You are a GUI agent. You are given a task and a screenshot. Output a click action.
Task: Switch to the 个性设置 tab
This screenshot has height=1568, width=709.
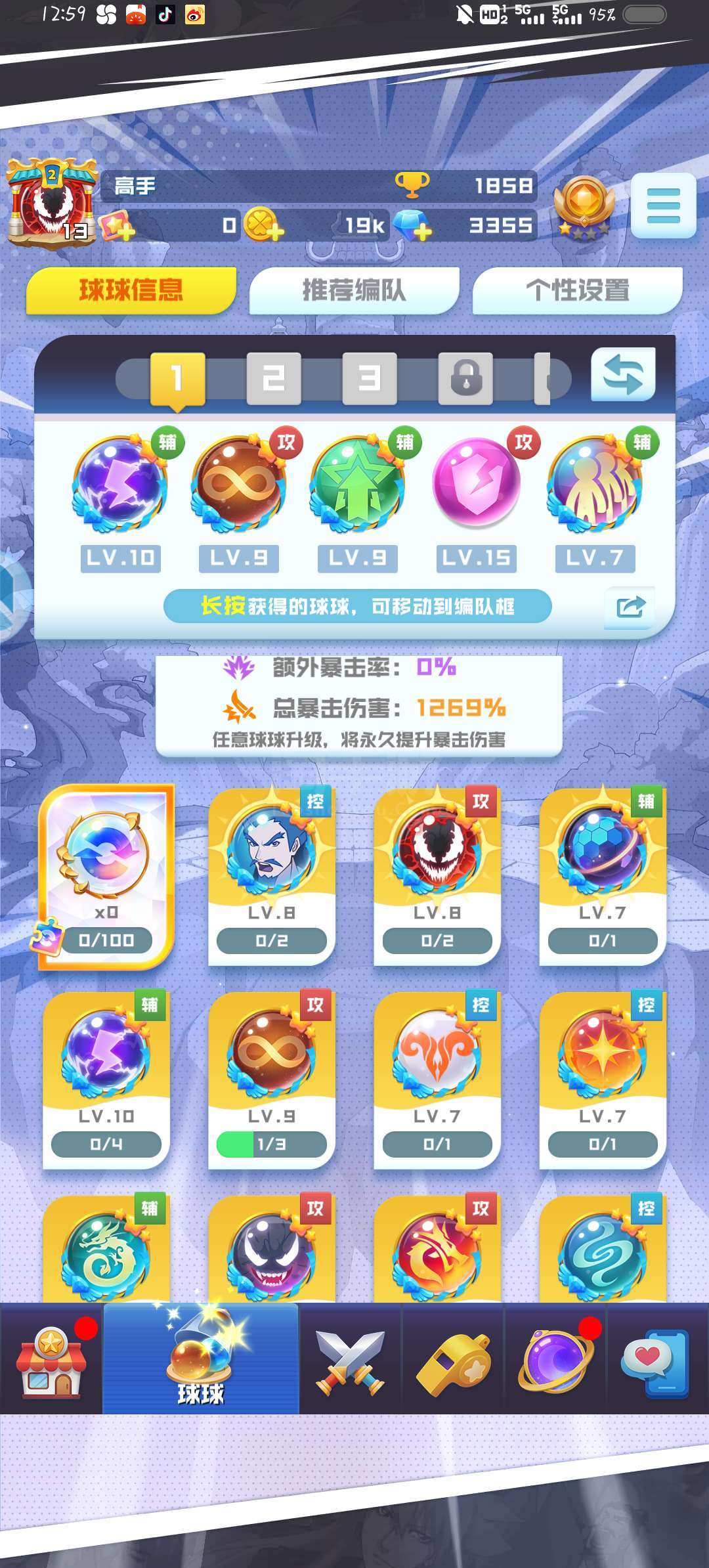click(577, 290)
